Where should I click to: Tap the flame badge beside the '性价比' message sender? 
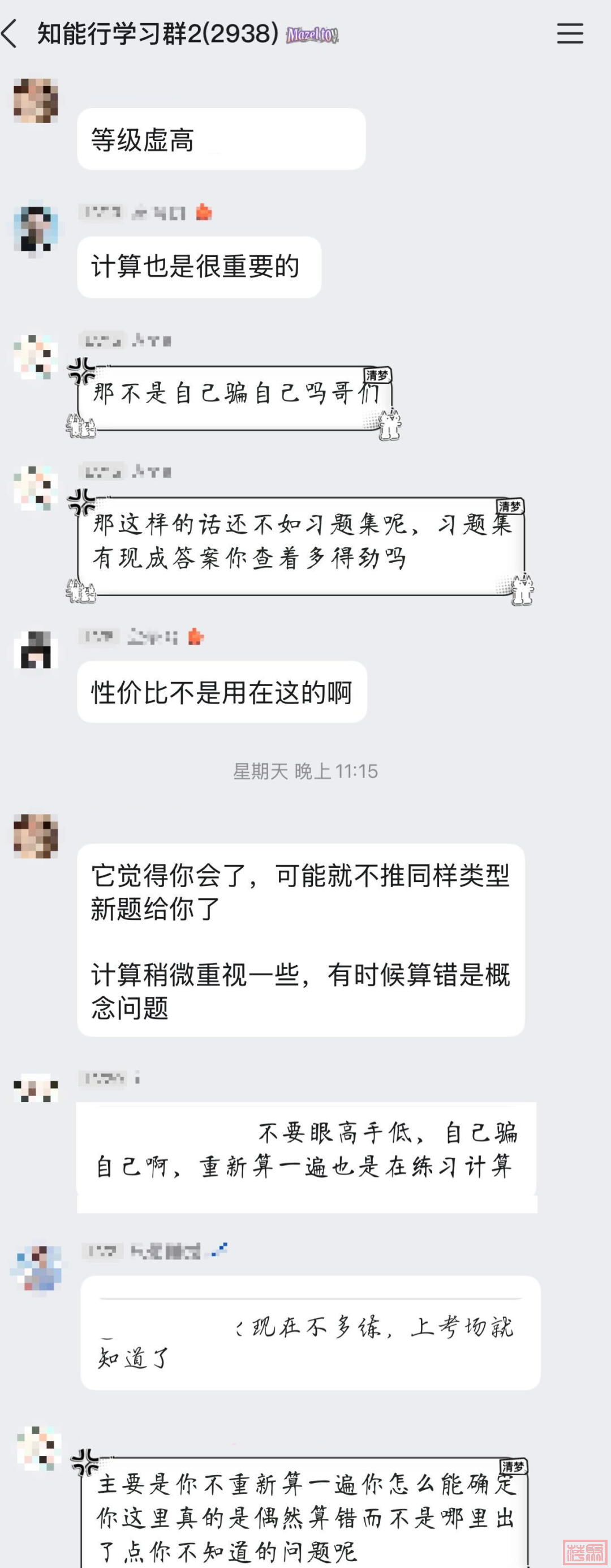(195, 637)
